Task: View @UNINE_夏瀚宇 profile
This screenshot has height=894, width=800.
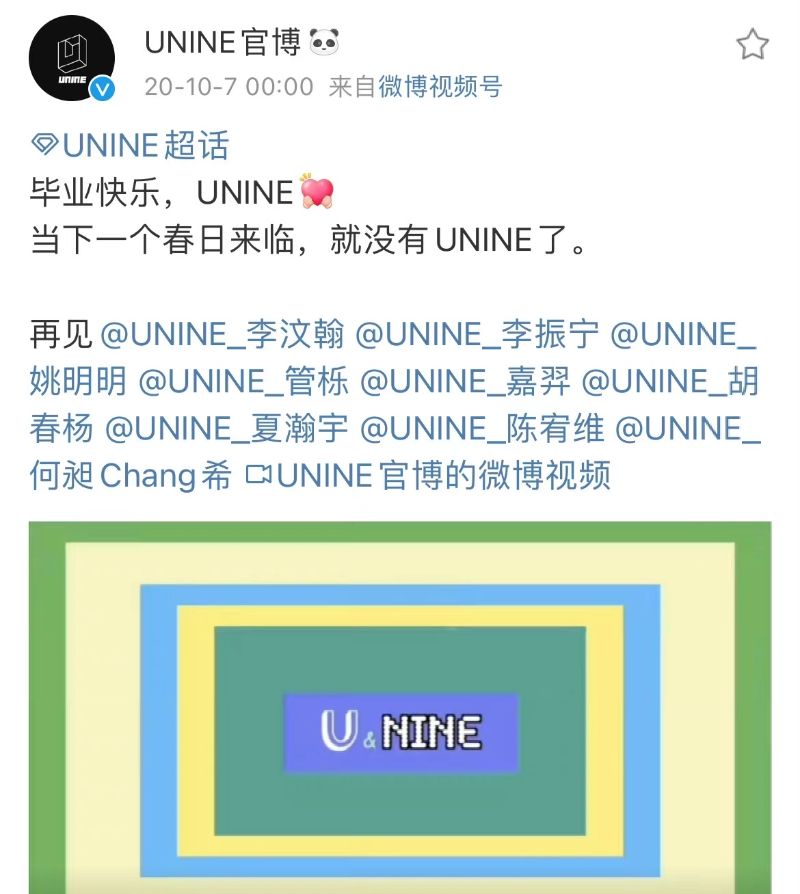Action: (x=227, y=429)
